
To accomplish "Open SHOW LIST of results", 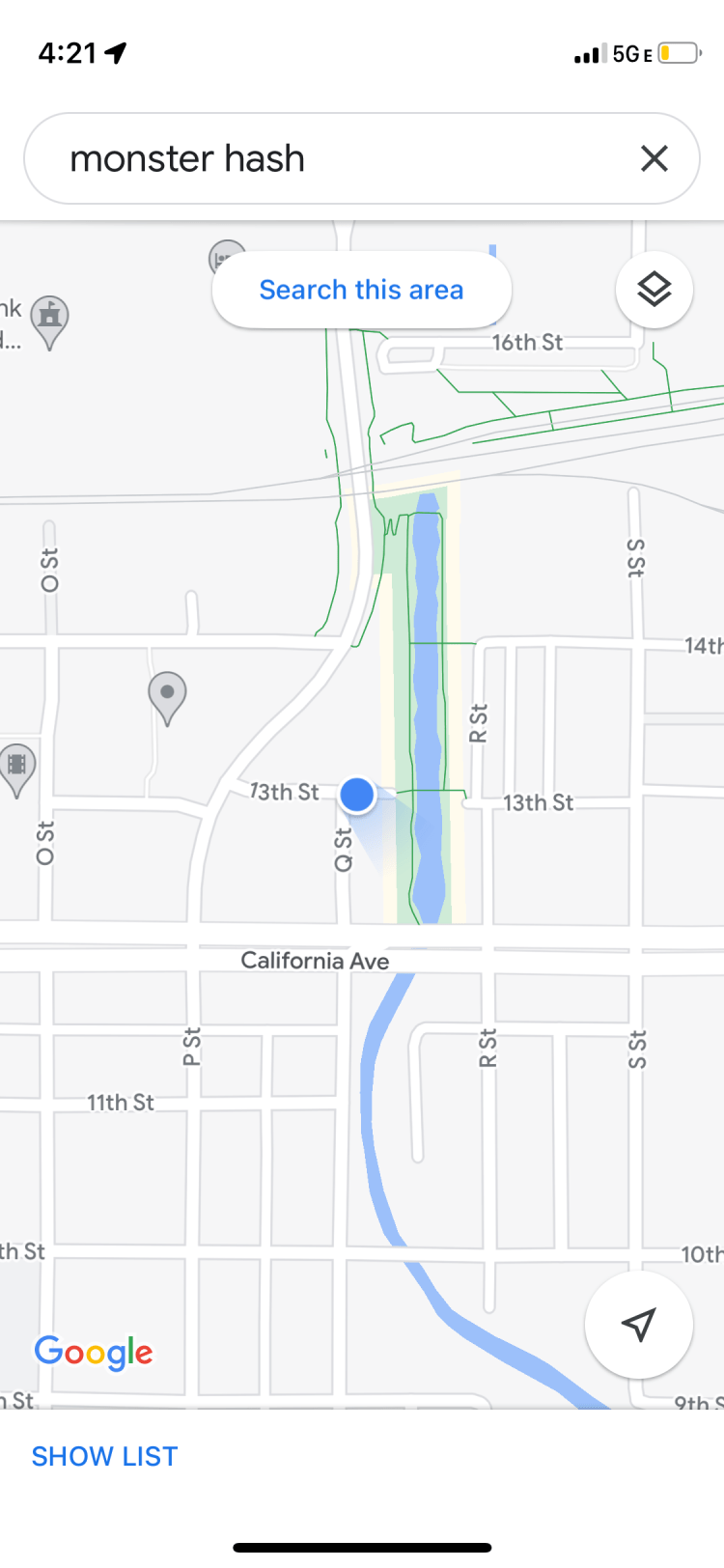I will pyautogui.click(x=104, y=1456).
